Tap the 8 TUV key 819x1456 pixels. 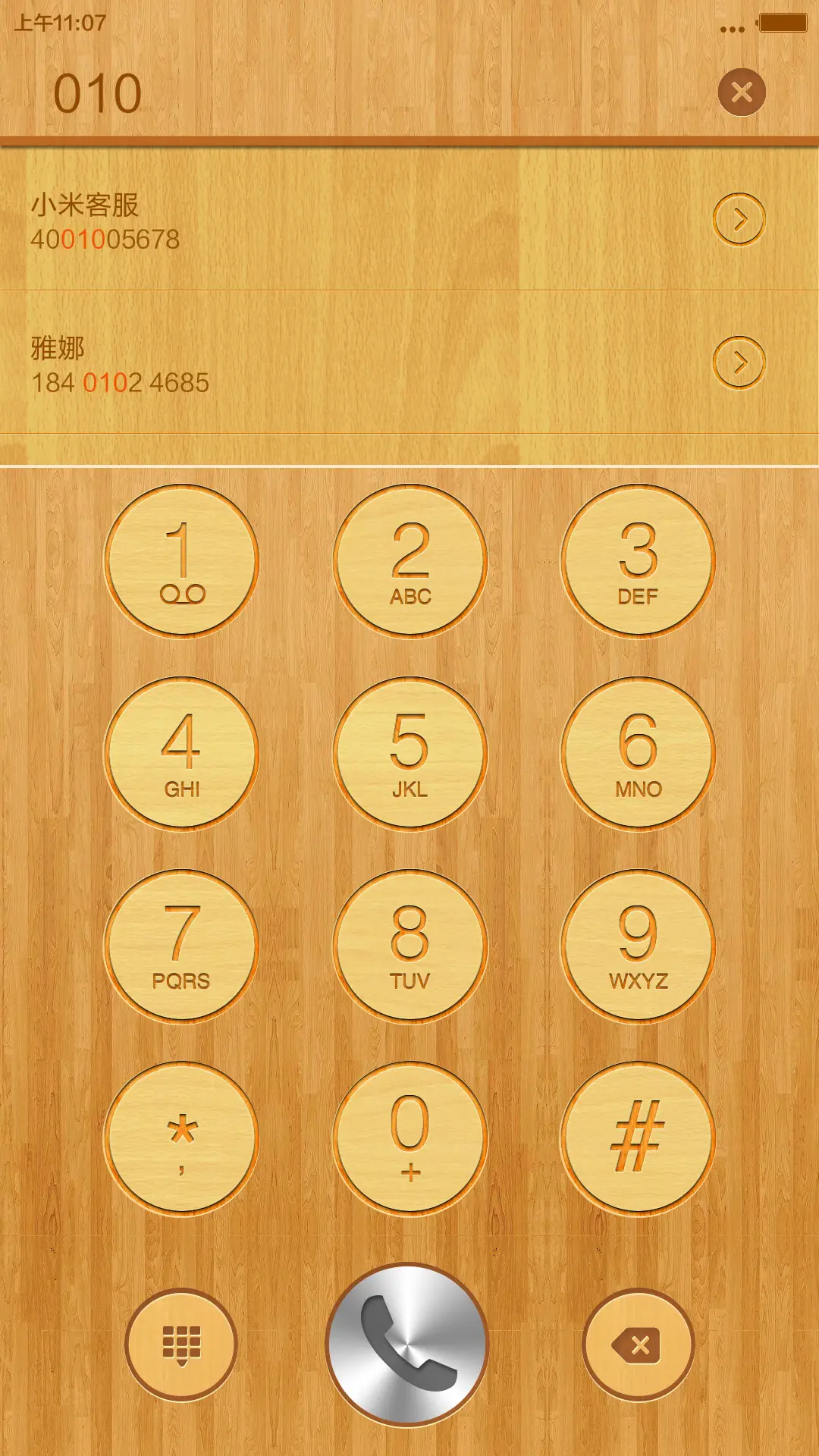pos(410,946)
